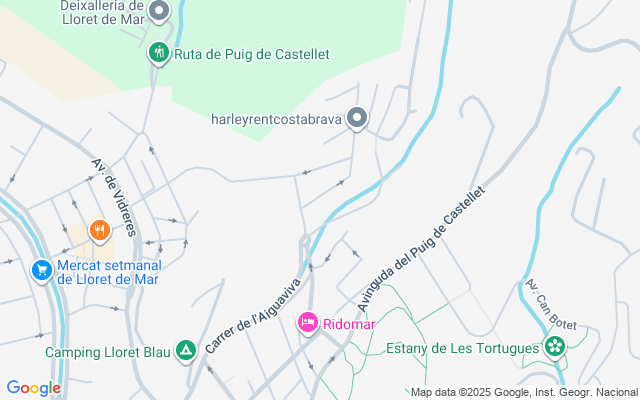
Task: Tap the Estany de Les Tortugues marker
Action: click(x=554, y=347)
